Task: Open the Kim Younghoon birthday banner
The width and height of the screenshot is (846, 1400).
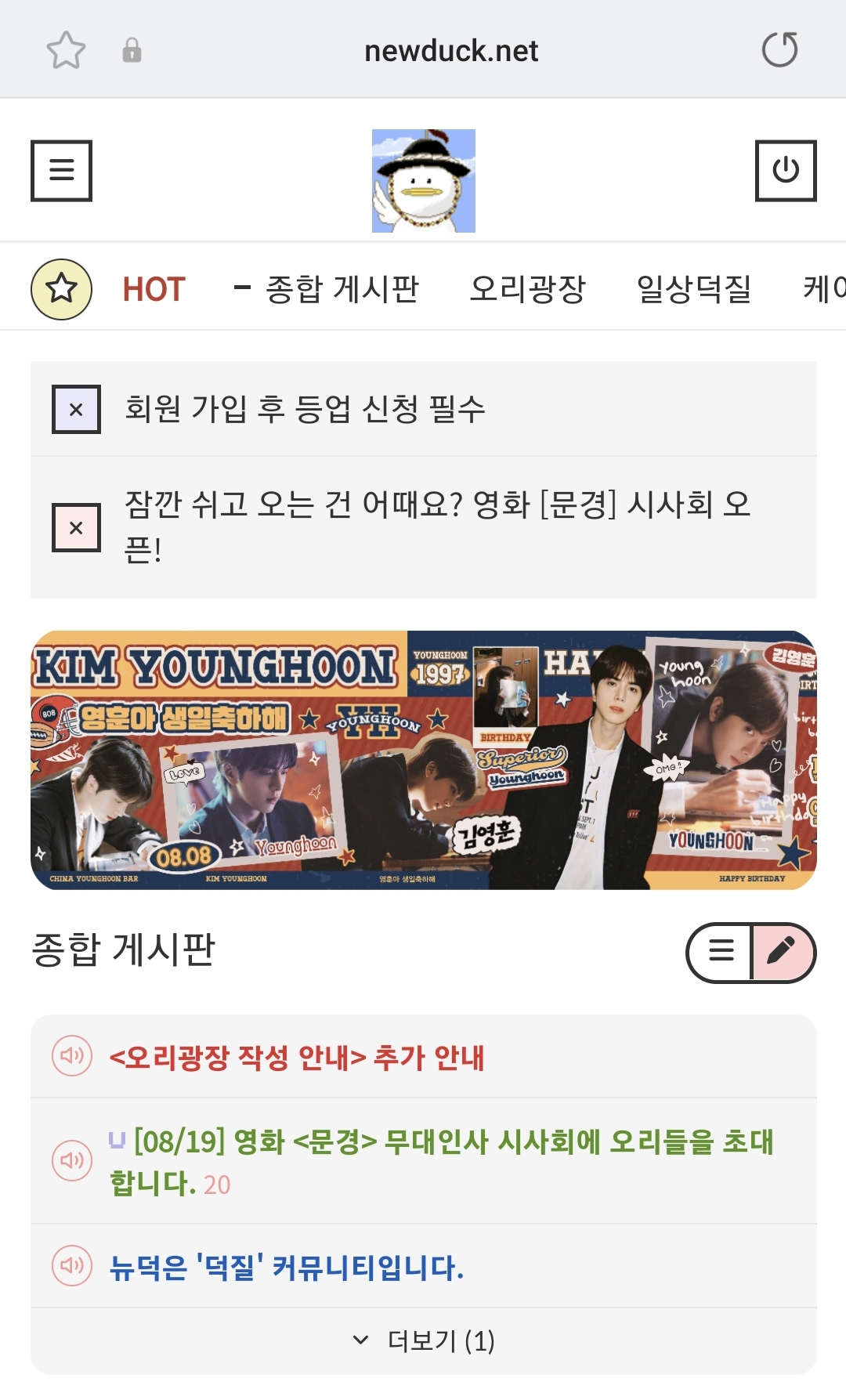Action: [423, 760]
